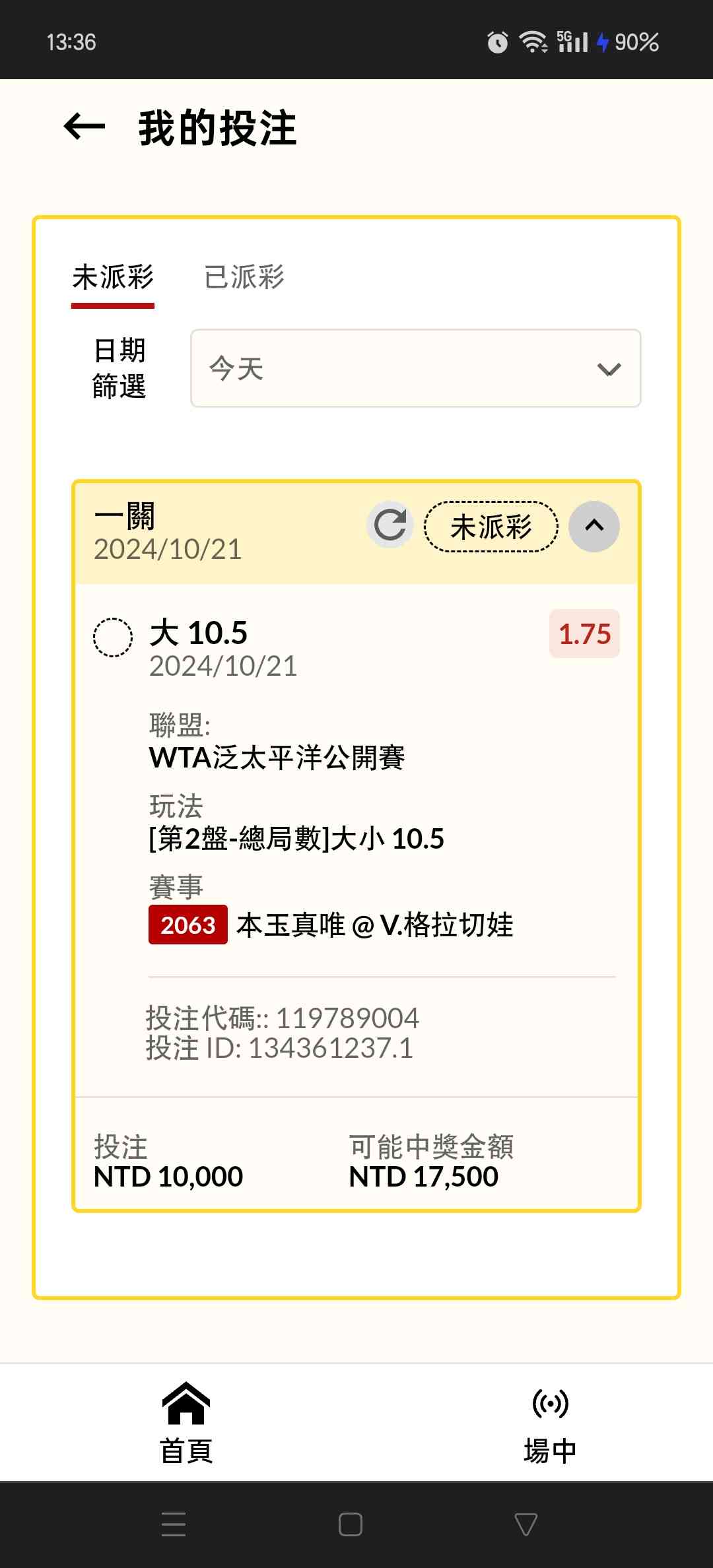This screenshot has height=1568, width=713.
Task: Tap the system home button
Action: [350, 1524]
